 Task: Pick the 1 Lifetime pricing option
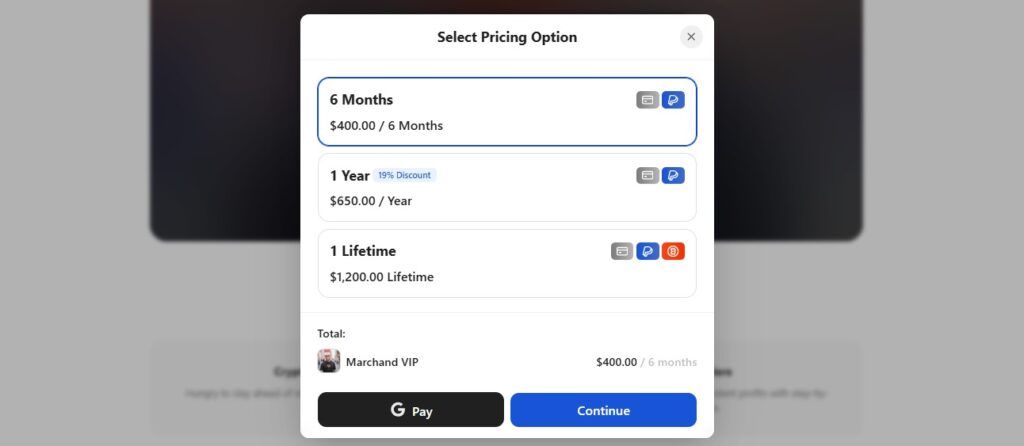tap(507, 263)
